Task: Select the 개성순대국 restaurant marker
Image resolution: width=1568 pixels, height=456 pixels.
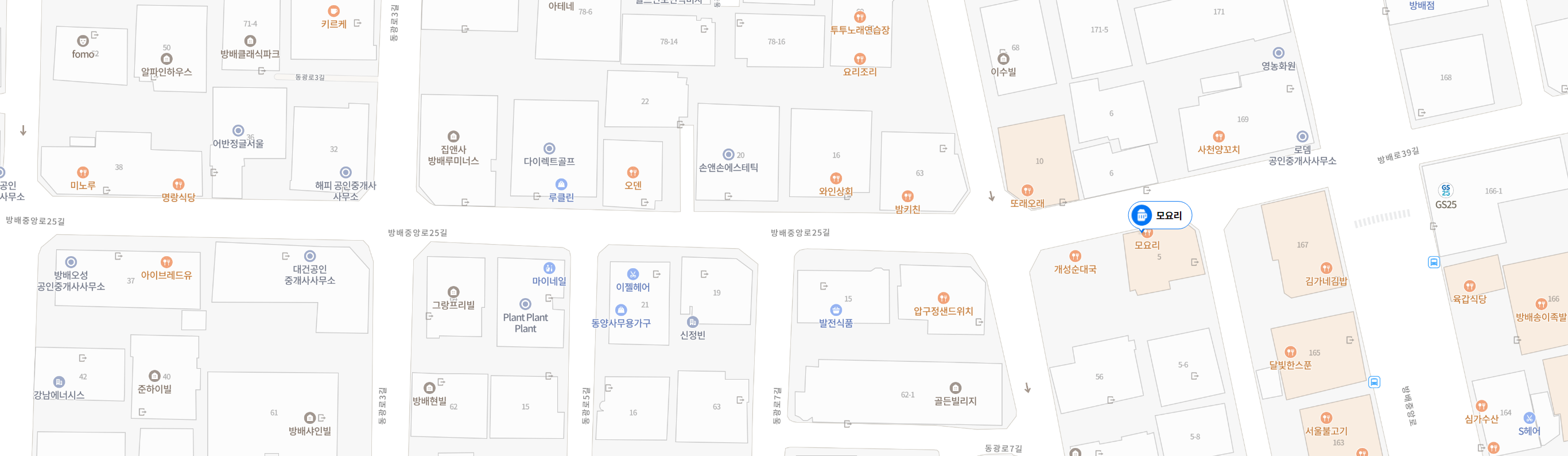Action: point(1075,256)
